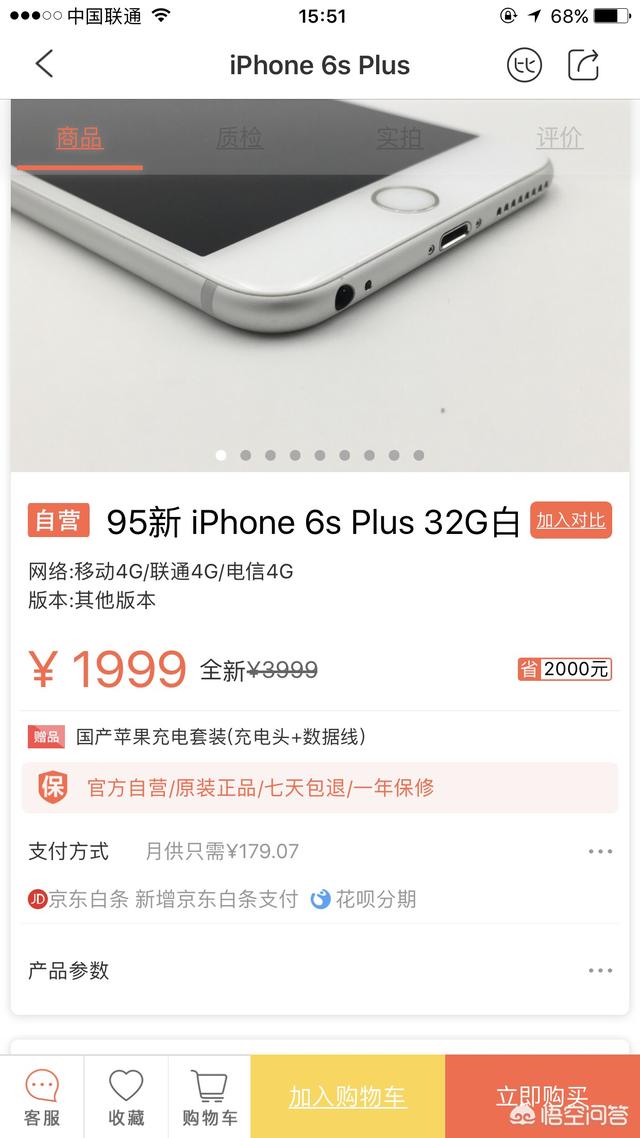Open the compare (比) icon
The width and height of the screenshot is (640, 1138).
[524, 65]
